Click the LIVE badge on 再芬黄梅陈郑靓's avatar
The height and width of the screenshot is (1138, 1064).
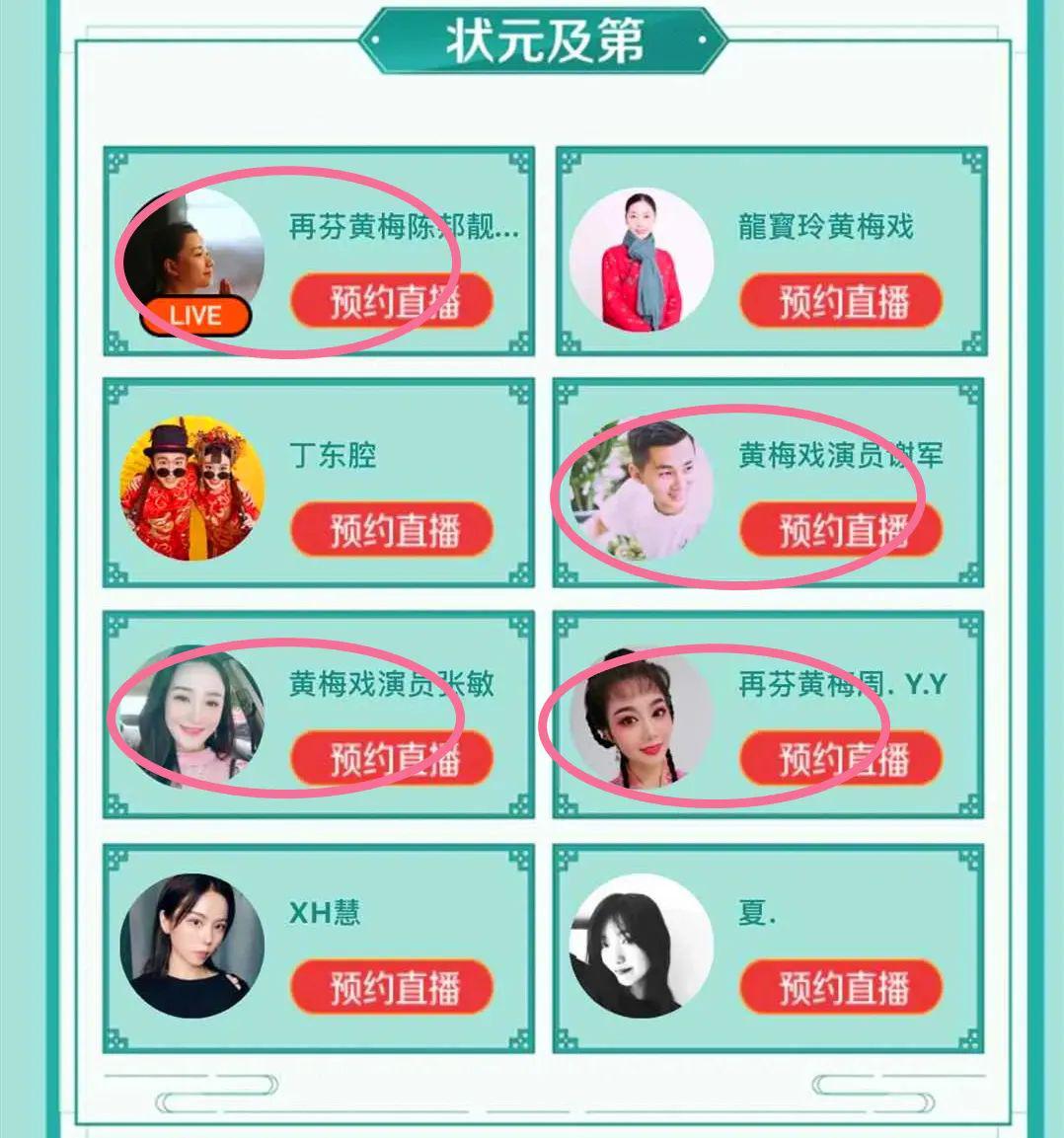point(195,317)
